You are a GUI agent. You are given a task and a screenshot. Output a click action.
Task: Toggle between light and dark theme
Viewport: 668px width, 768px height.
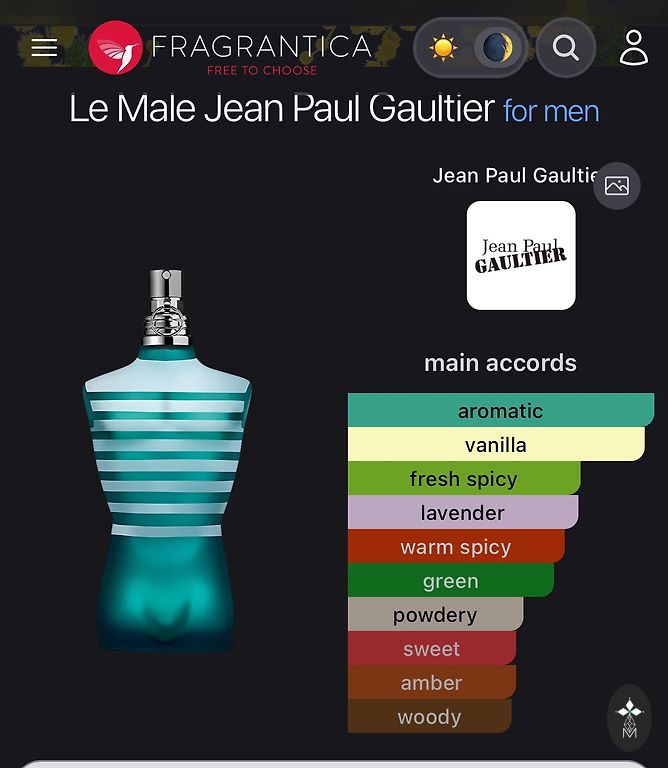coord(470,48)
